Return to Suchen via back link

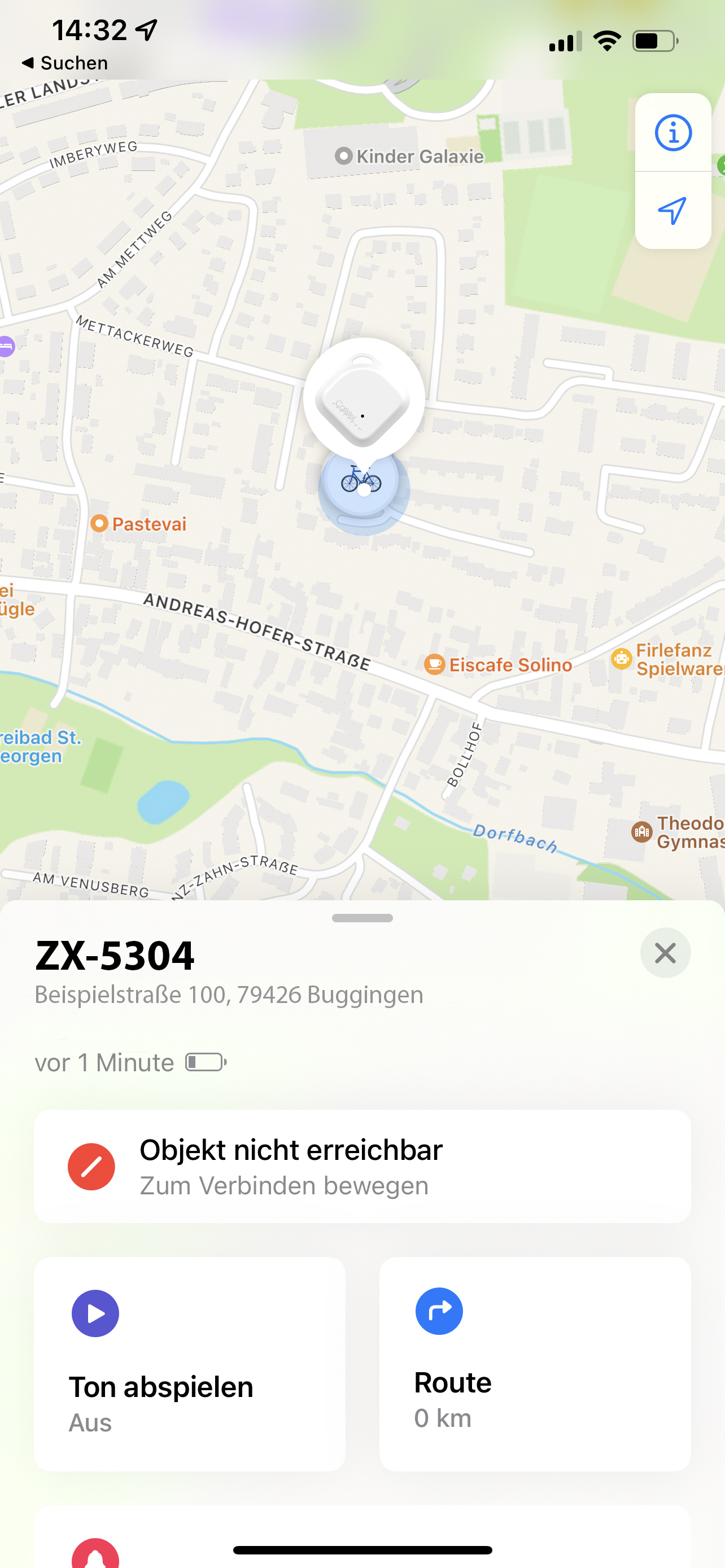click(x=65, y=63)
